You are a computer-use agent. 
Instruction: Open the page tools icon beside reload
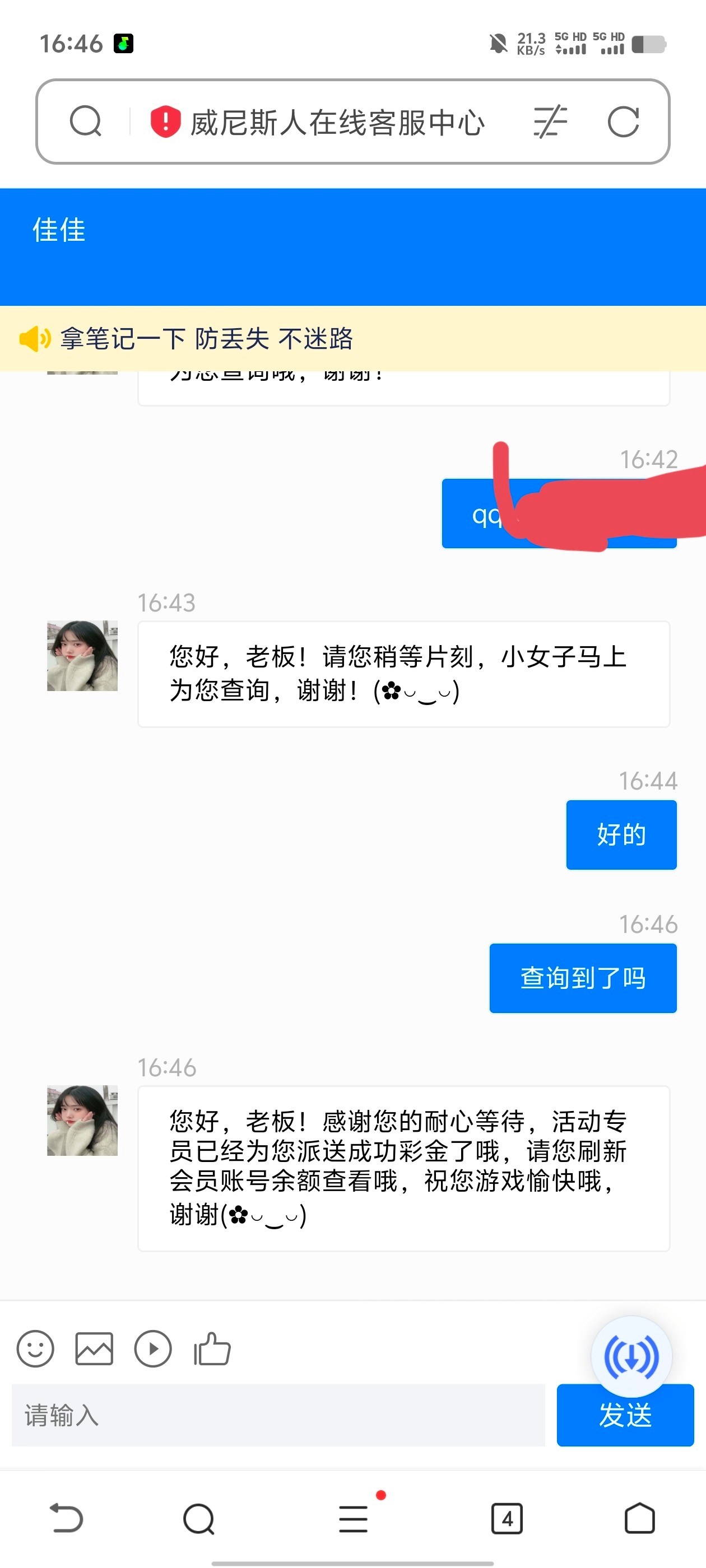[x=550, y=121]
